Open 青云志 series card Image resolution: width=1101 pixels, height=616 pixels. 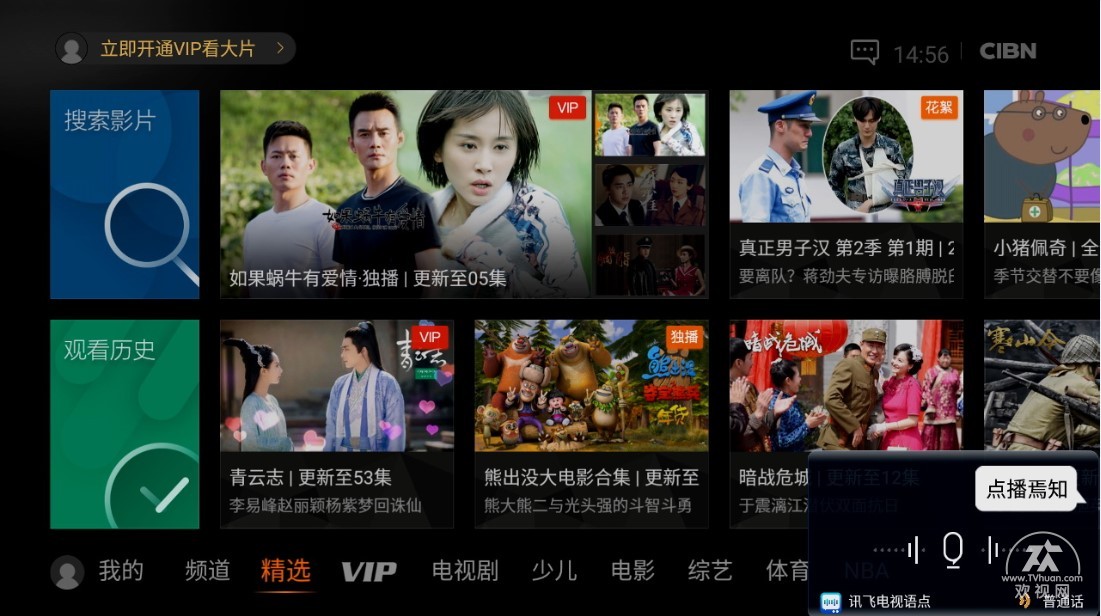(337, 423)
